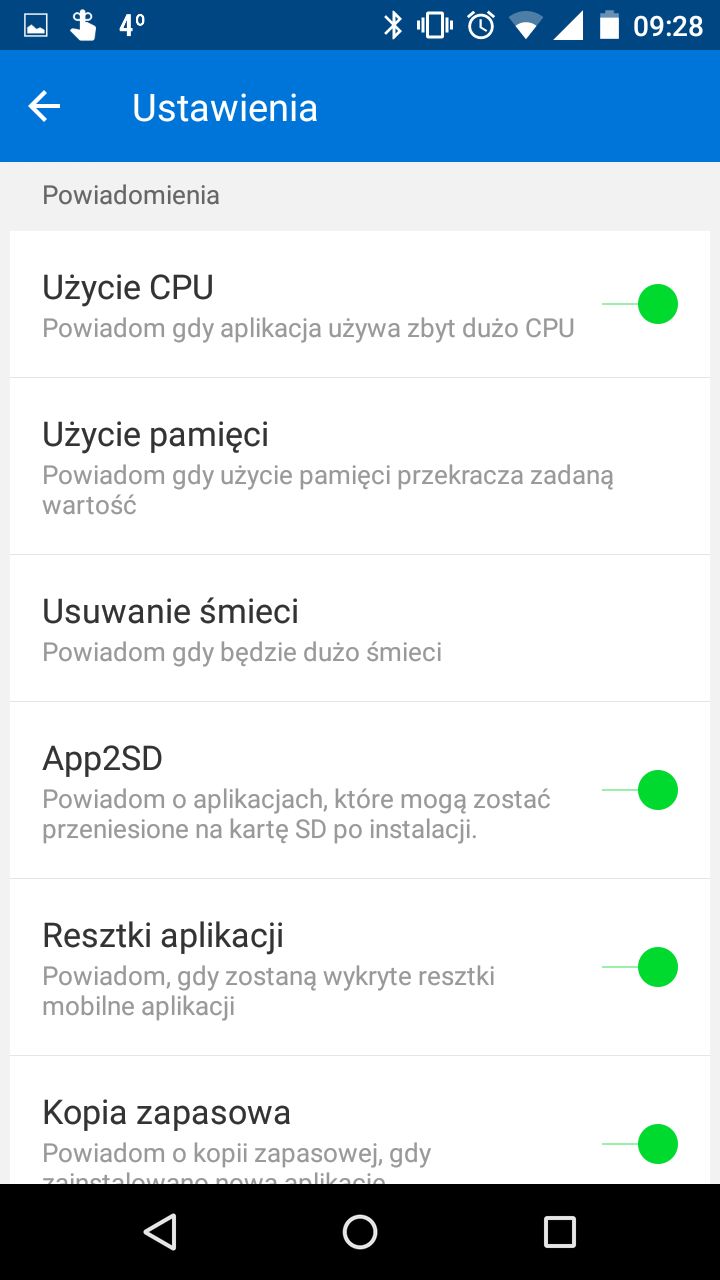Open recent apps overview
The width and height of the screenshot is (720, 1280).
point(560,1232)
